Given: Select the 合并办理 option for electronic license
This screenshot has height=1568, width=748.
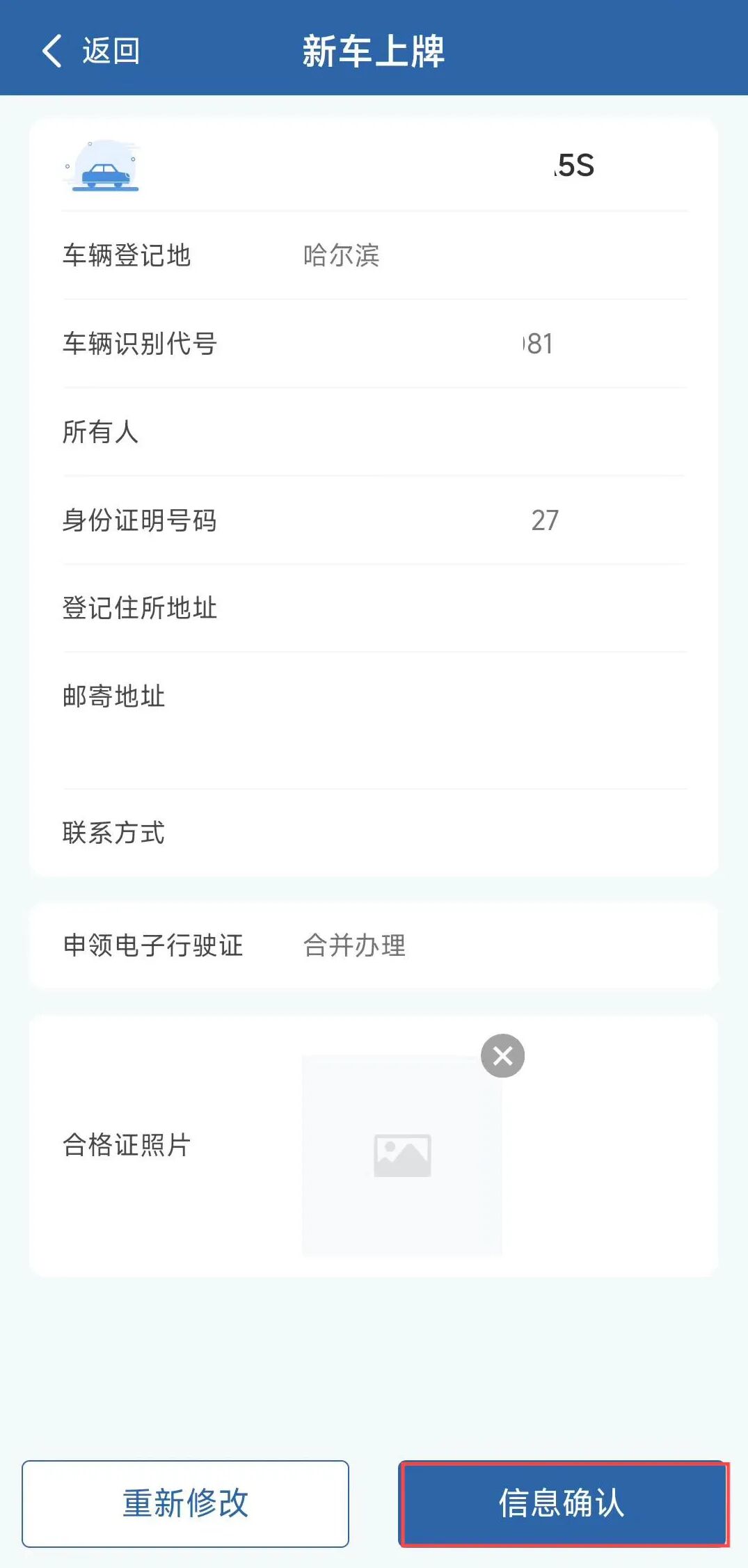Looking at the screenshot, I should tap(355, 945).
